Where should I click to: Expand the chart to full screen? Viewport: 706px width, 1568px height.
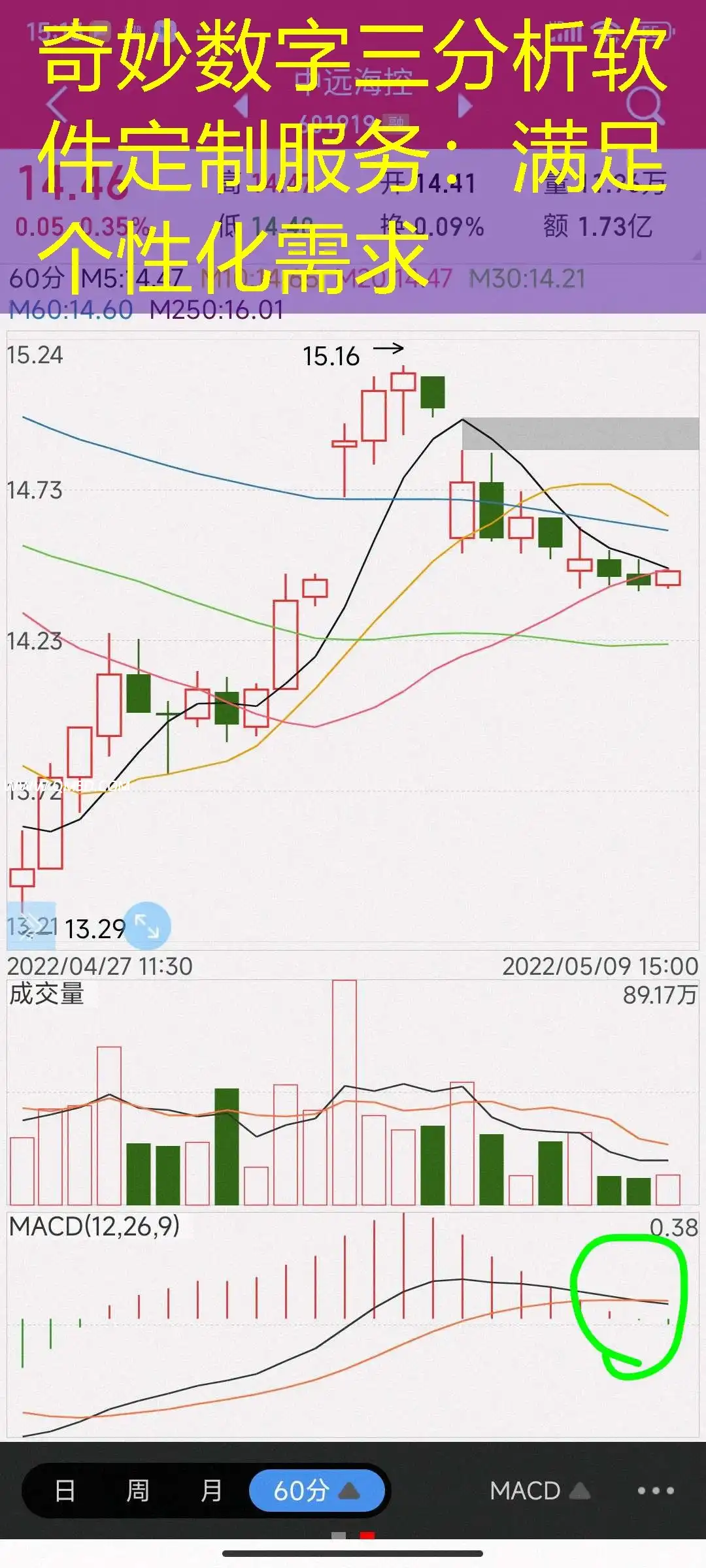(147, 926)
